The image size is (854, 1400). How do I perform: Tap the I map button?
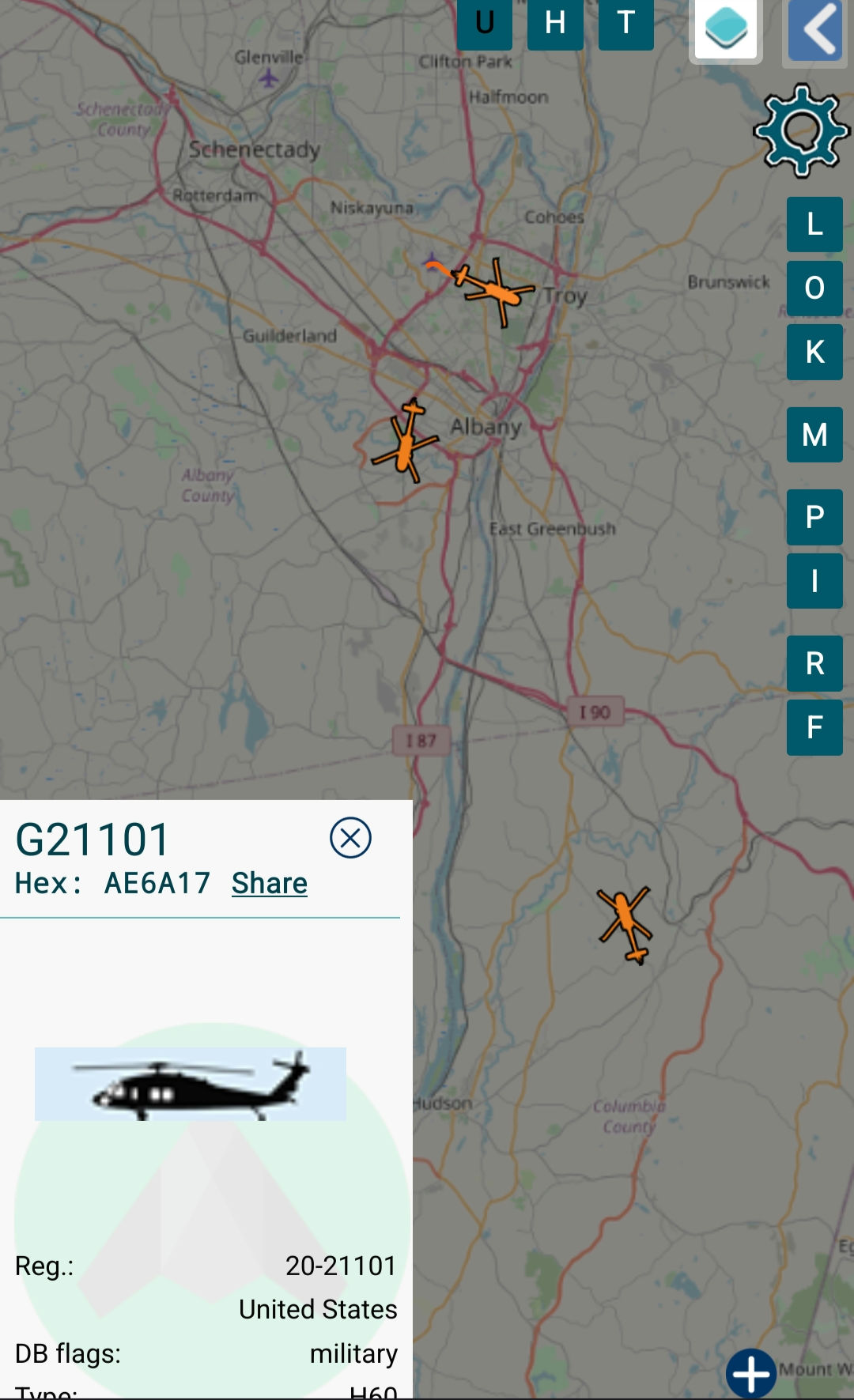[x=814, y=581]
